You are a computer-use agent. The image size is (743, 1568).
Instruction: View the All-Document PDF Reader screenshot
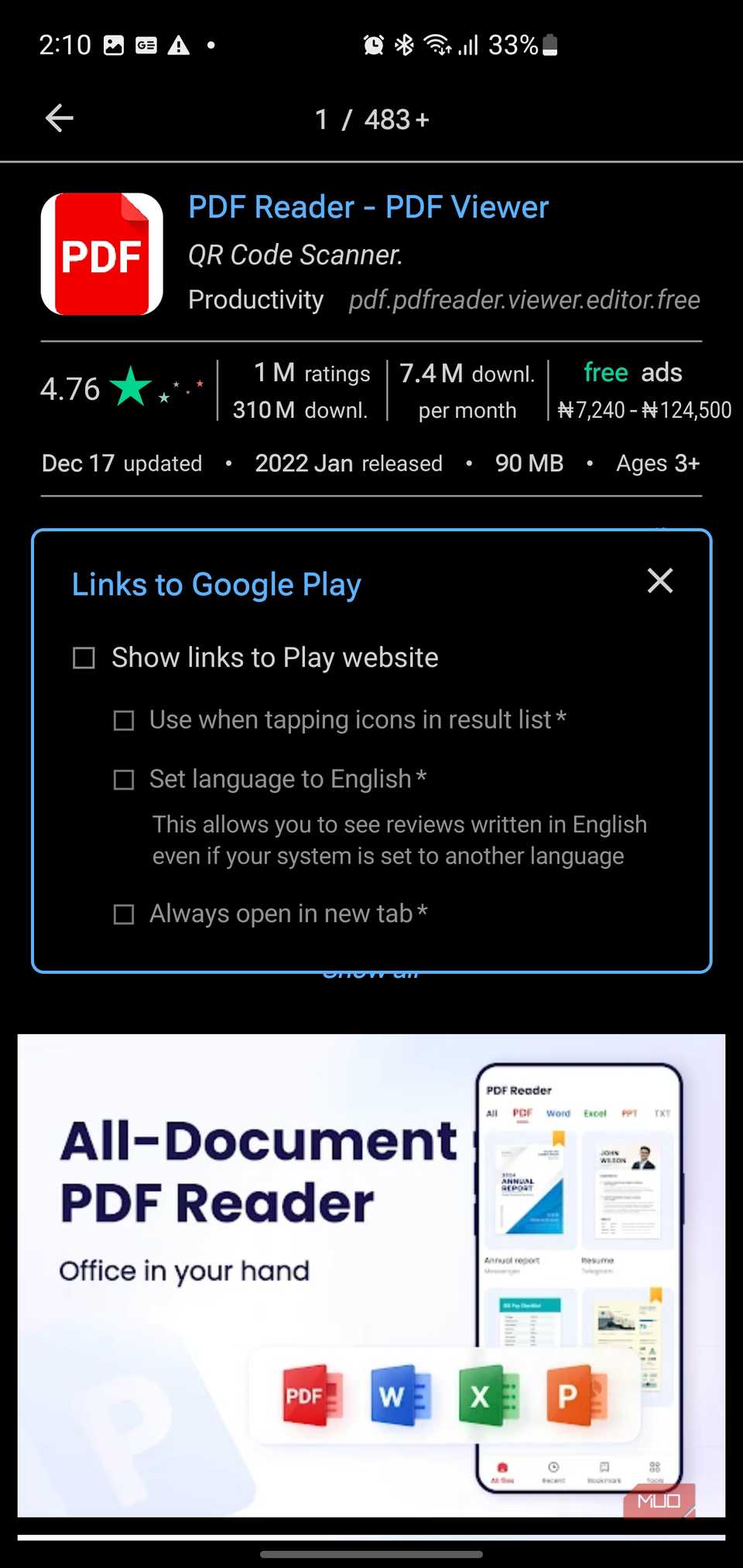pos(371,1276)
